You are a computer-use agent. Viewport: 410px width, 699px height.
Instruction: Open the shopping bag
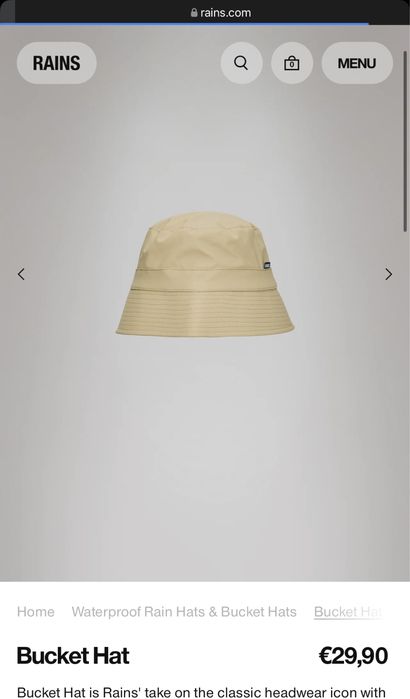[291, 63]
